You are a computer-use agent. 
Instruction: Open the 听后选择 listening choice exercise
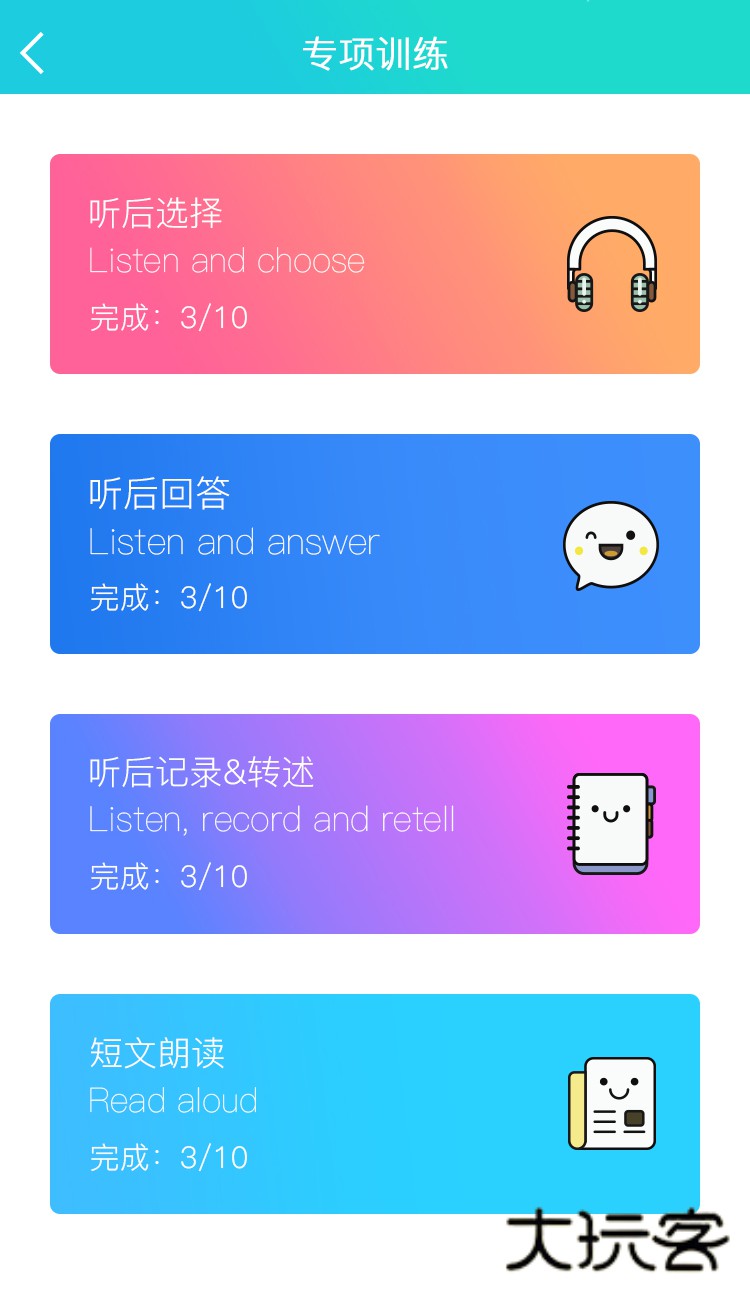click(375, 262)
